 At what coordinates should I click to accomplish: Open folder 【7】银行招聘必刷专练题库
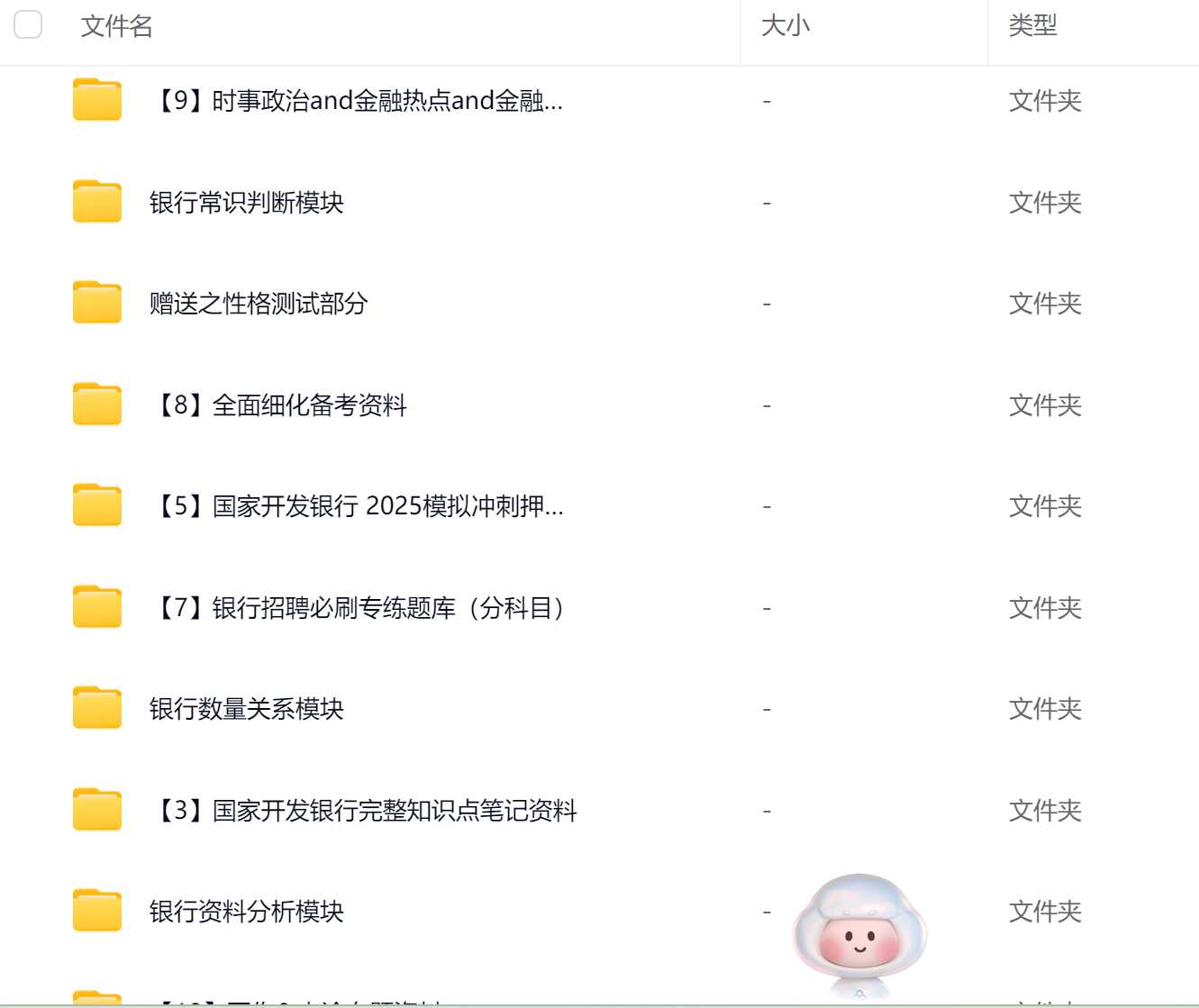click(360, 608)
